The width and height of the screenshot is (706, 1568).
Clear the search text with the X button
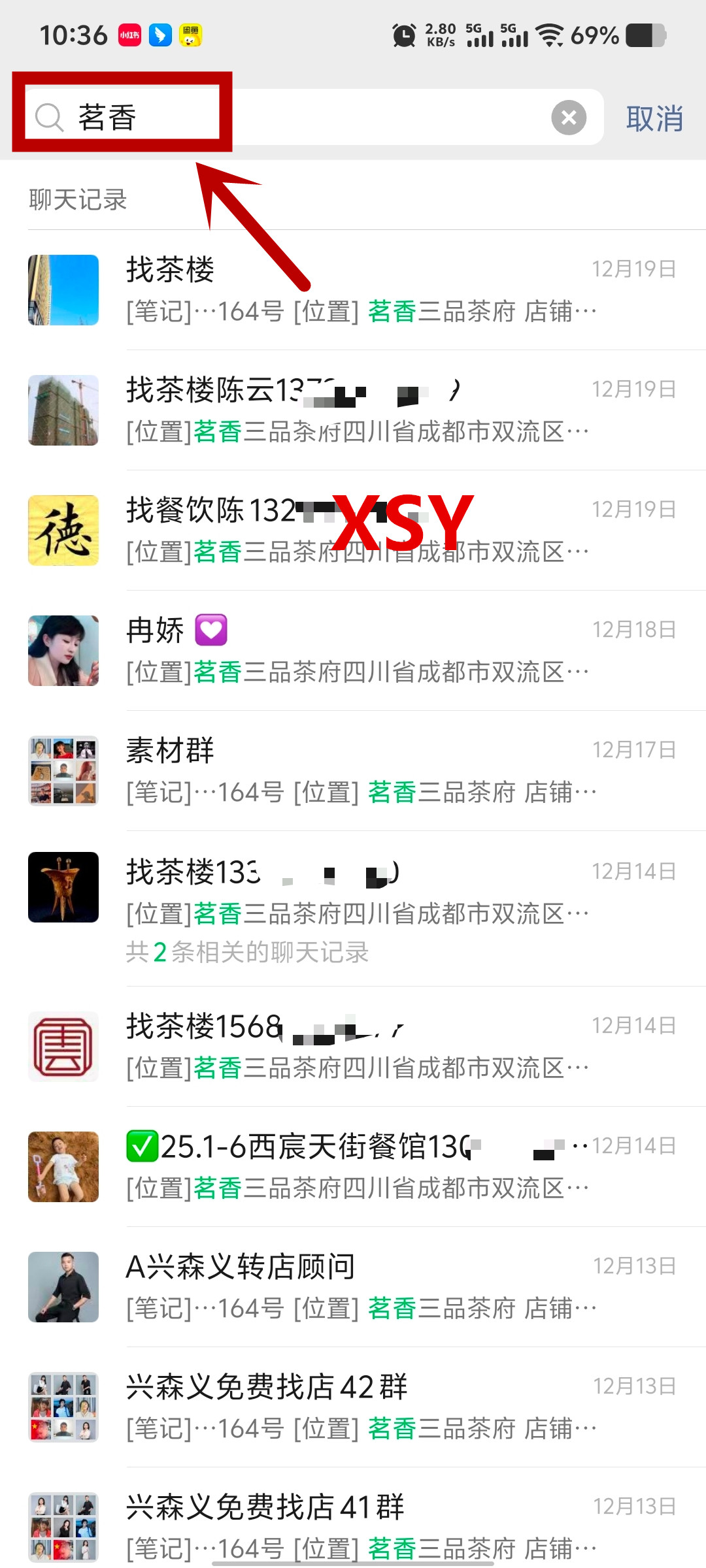point(568,118)
